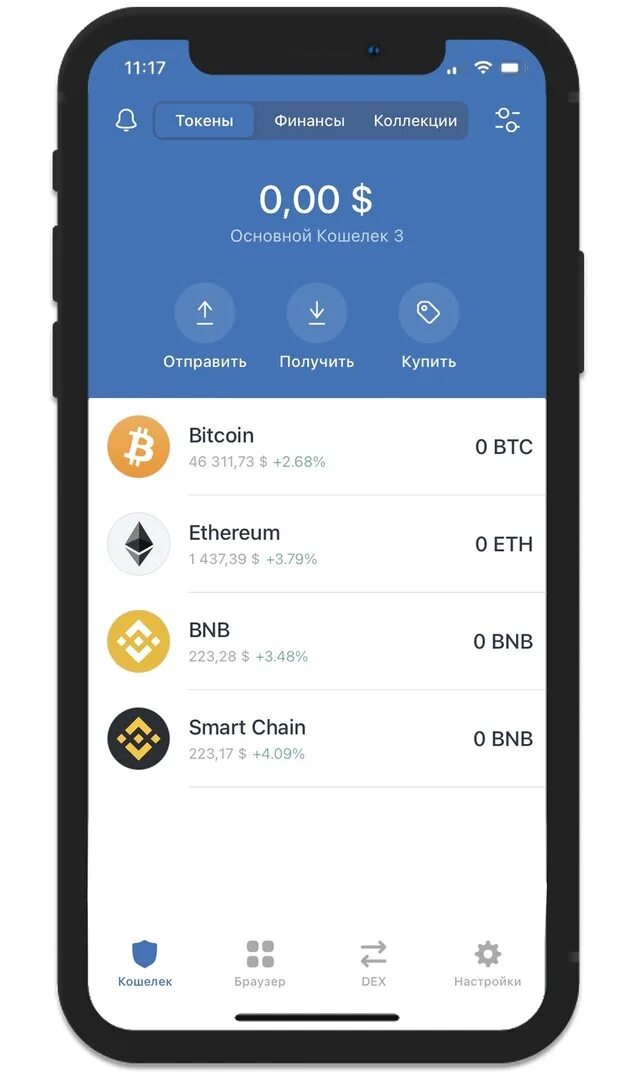Viewport: 638px width, 1080px height.
Task: Open the Браузер bottom tab
Action: tap(260, 964)
